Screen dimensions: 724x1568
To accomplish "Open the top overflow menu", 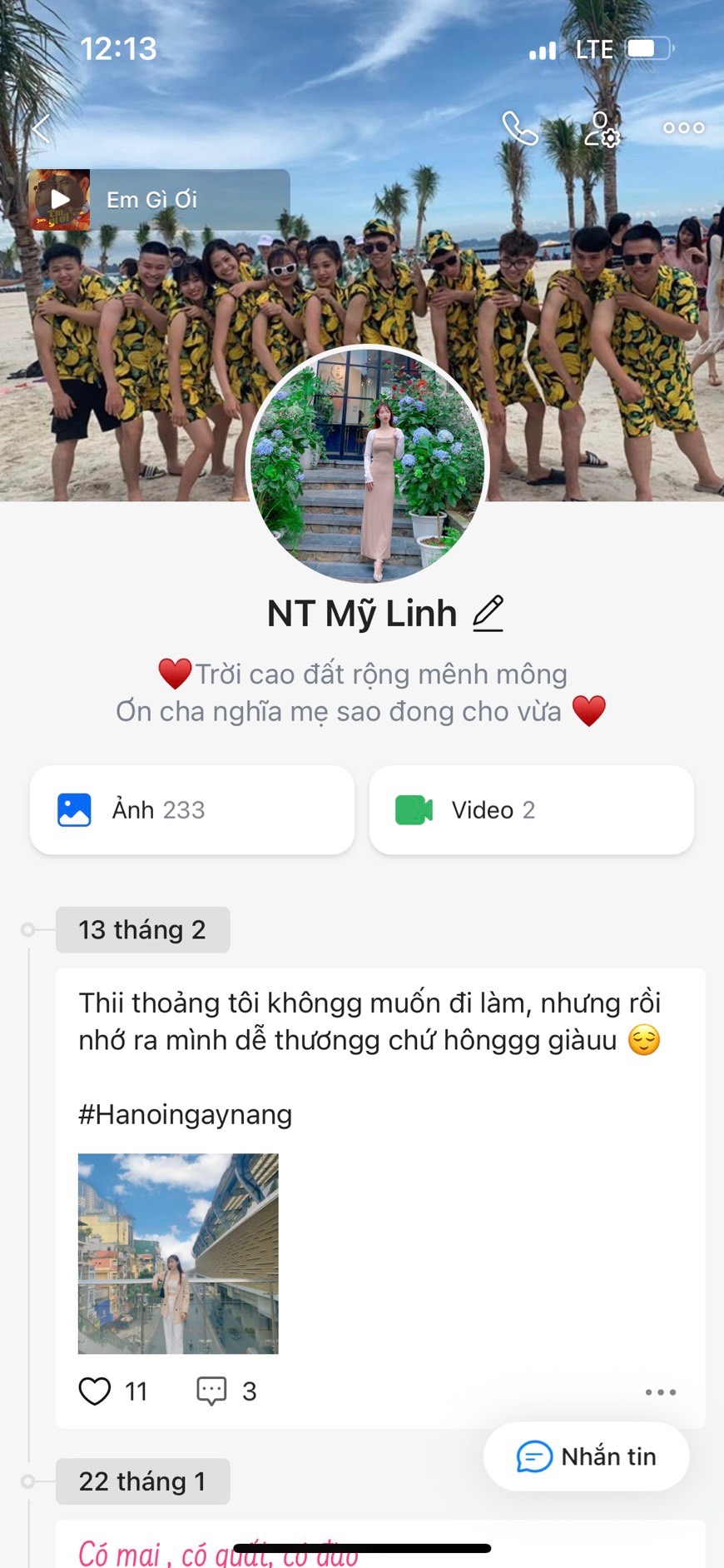I will [x=683, y=128].
